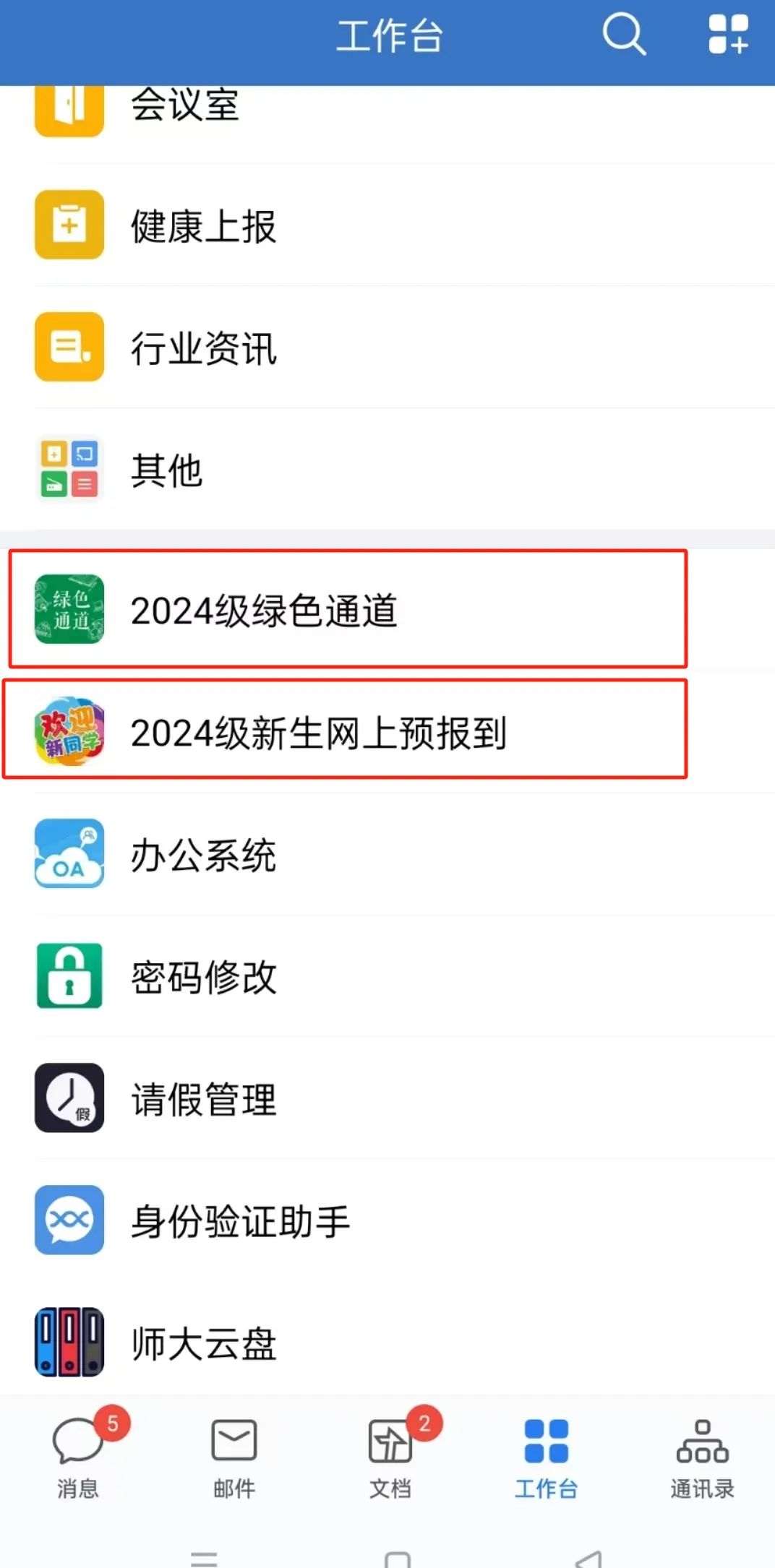Open 会议室 meeting room entry
The height and width of the screenshot is (1568, 775).
(184, 106)
